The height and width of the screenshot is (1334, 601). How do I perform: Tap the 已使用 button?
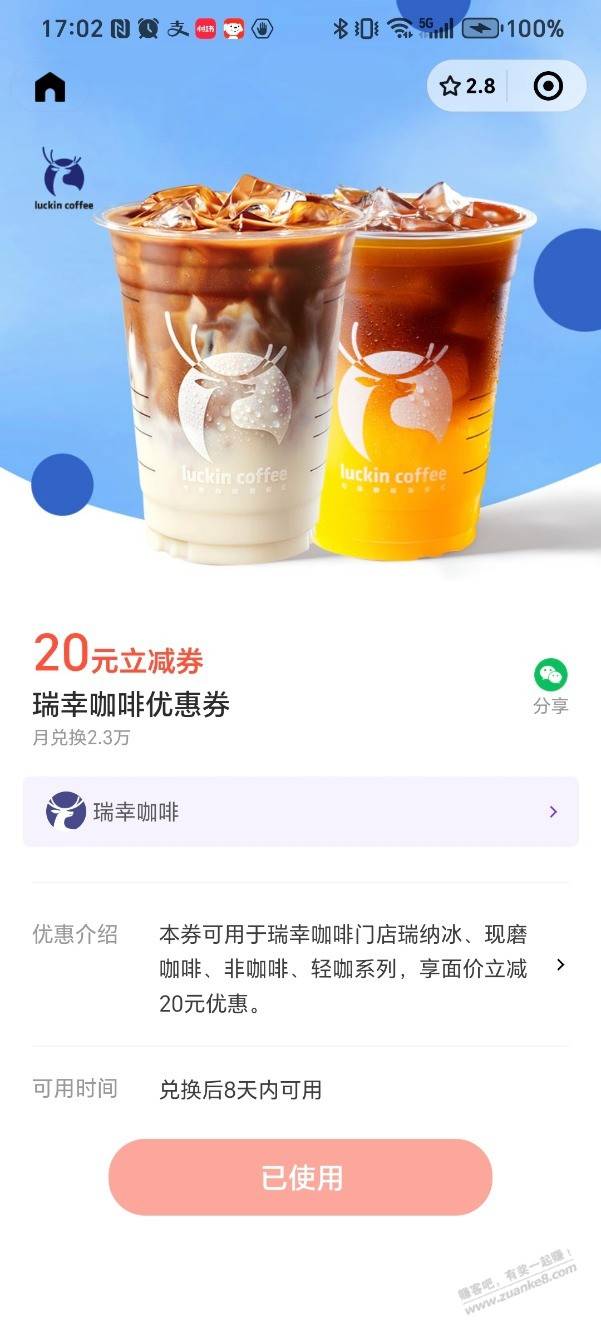[x=301, y=1177]
